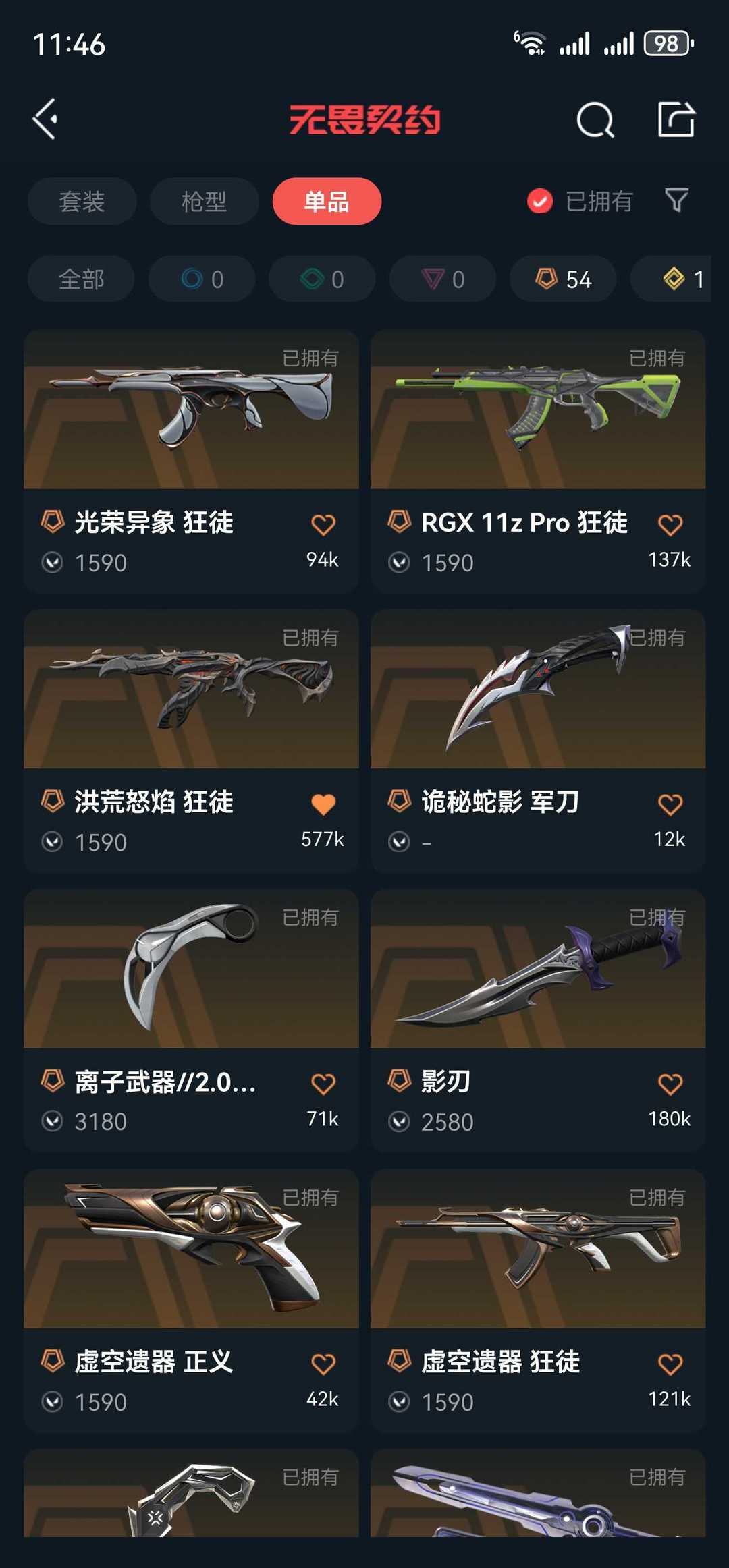Like the RGX 11z Pro 狂徒 skin
The height and width of the screenshot is (1568, 729).
[670, 525]
